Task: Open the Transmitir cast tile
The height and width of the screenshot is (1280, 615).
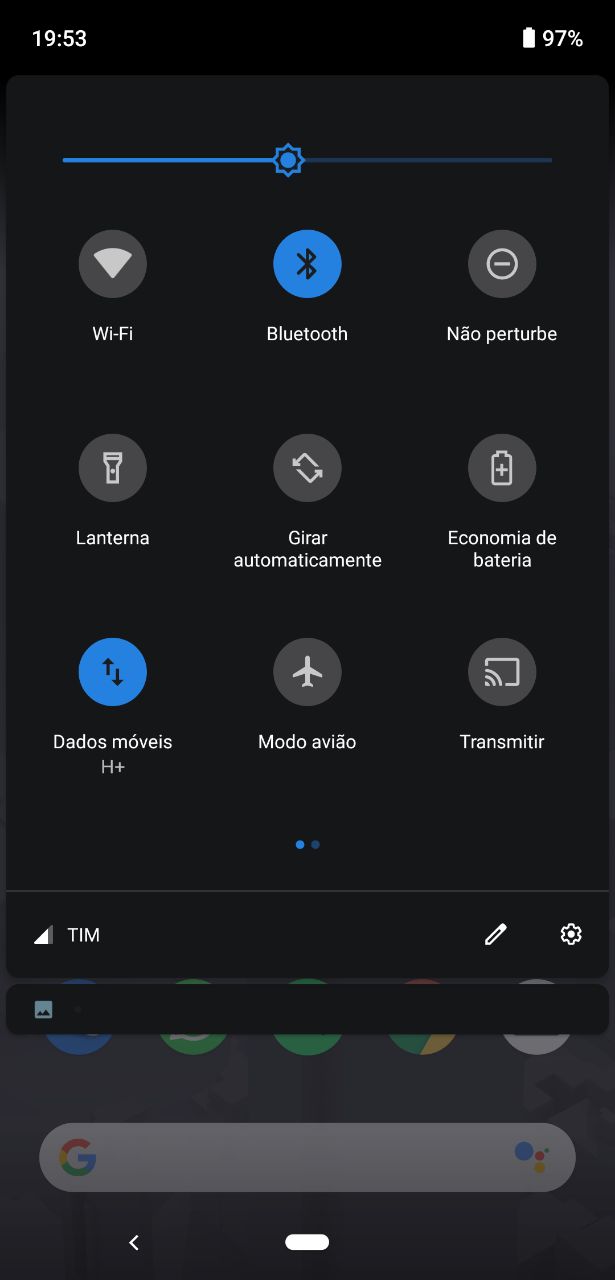Action: point(502,672)
